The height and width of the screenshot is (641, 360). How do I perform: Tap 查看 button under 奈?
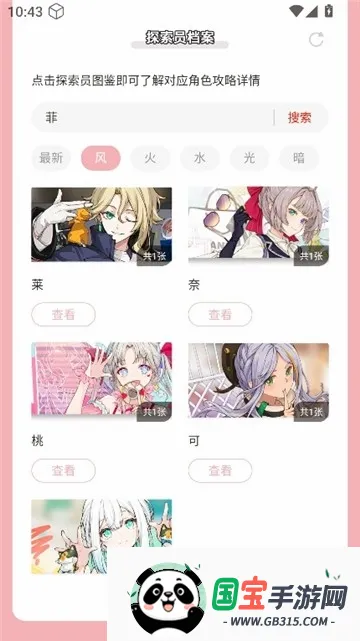pos(220,314)
